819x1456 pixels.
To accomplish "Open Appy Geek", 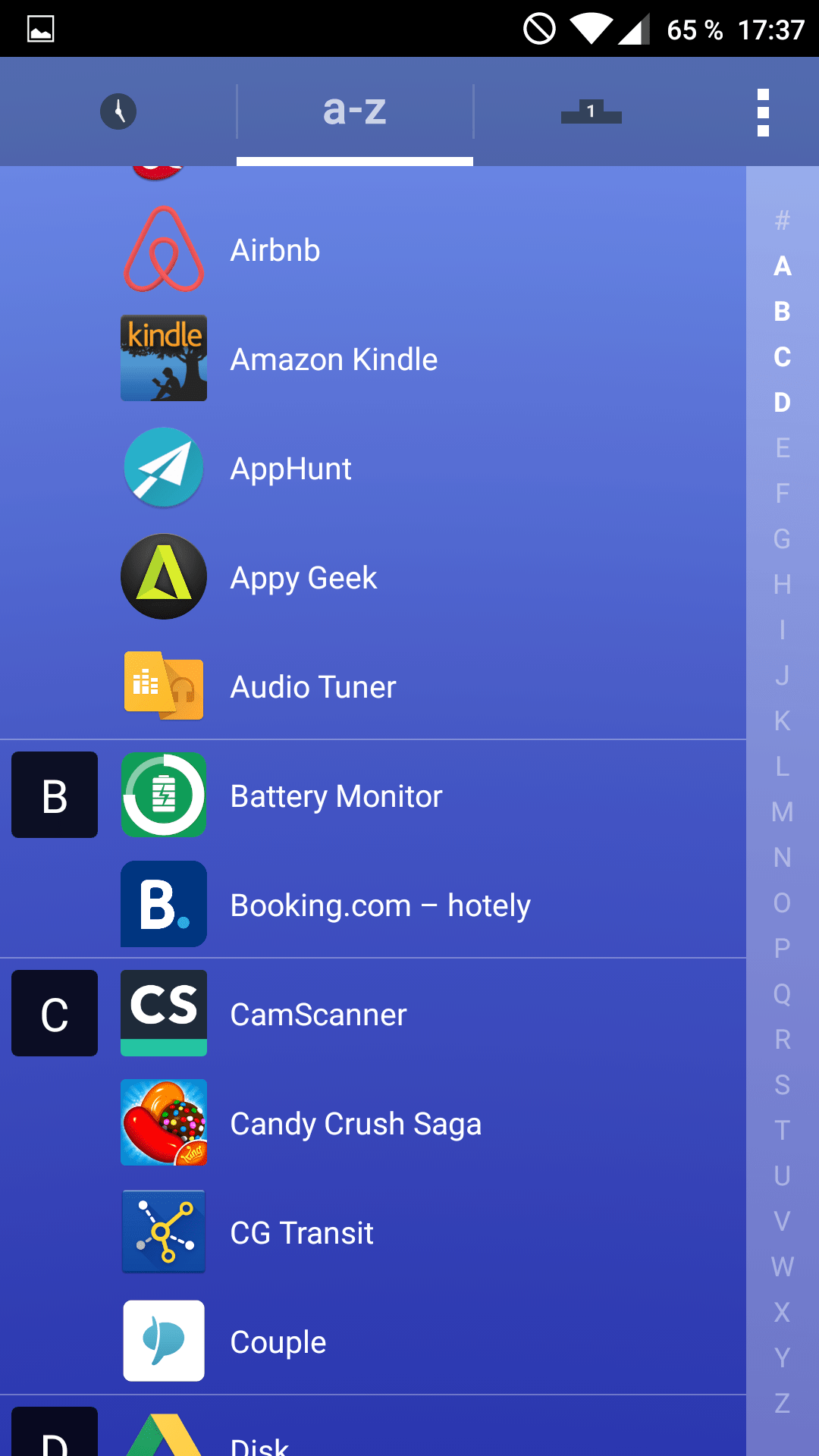I will click(x=373, y=578).
